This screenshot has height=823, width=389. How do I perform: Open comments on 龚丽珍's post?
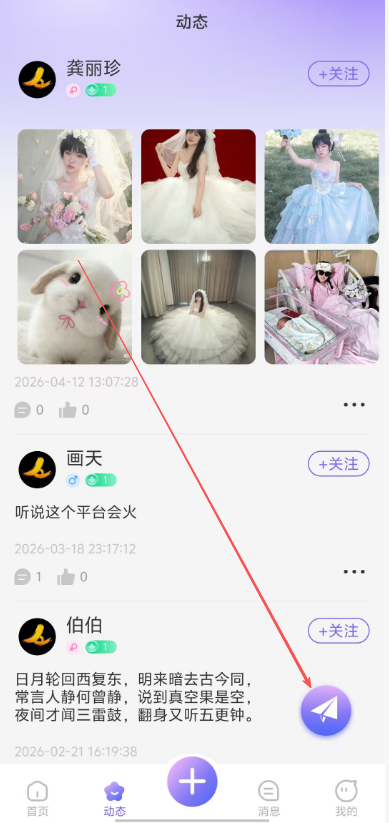coord(29,410)
